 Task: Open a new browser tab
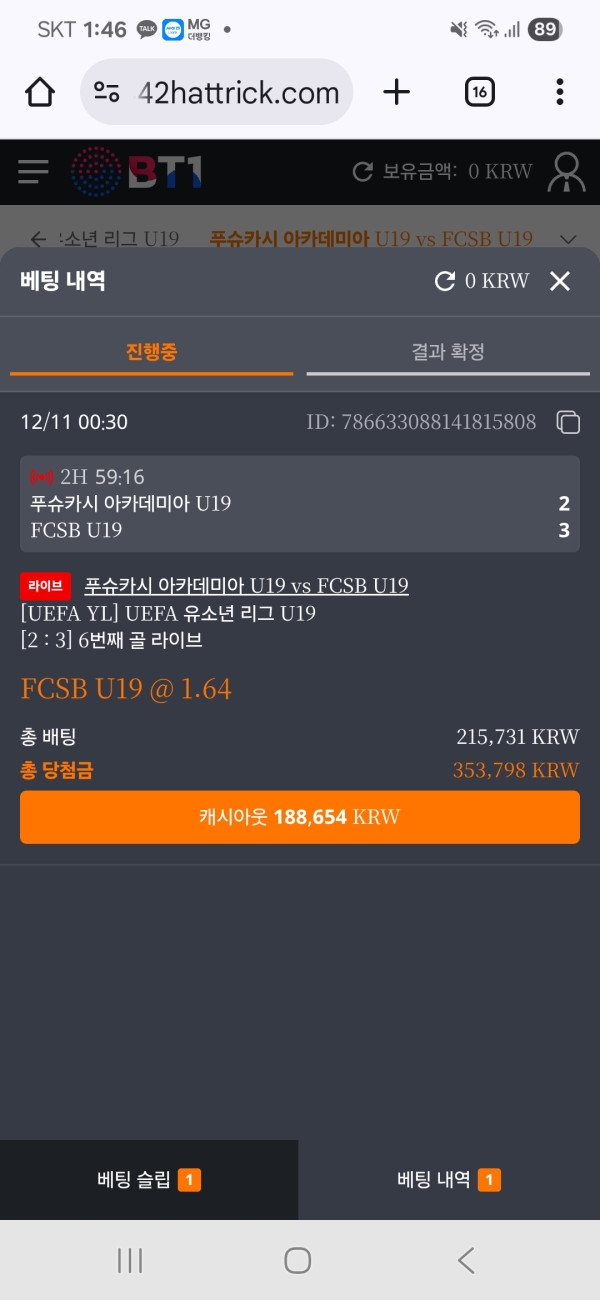(x=397, y=93)
